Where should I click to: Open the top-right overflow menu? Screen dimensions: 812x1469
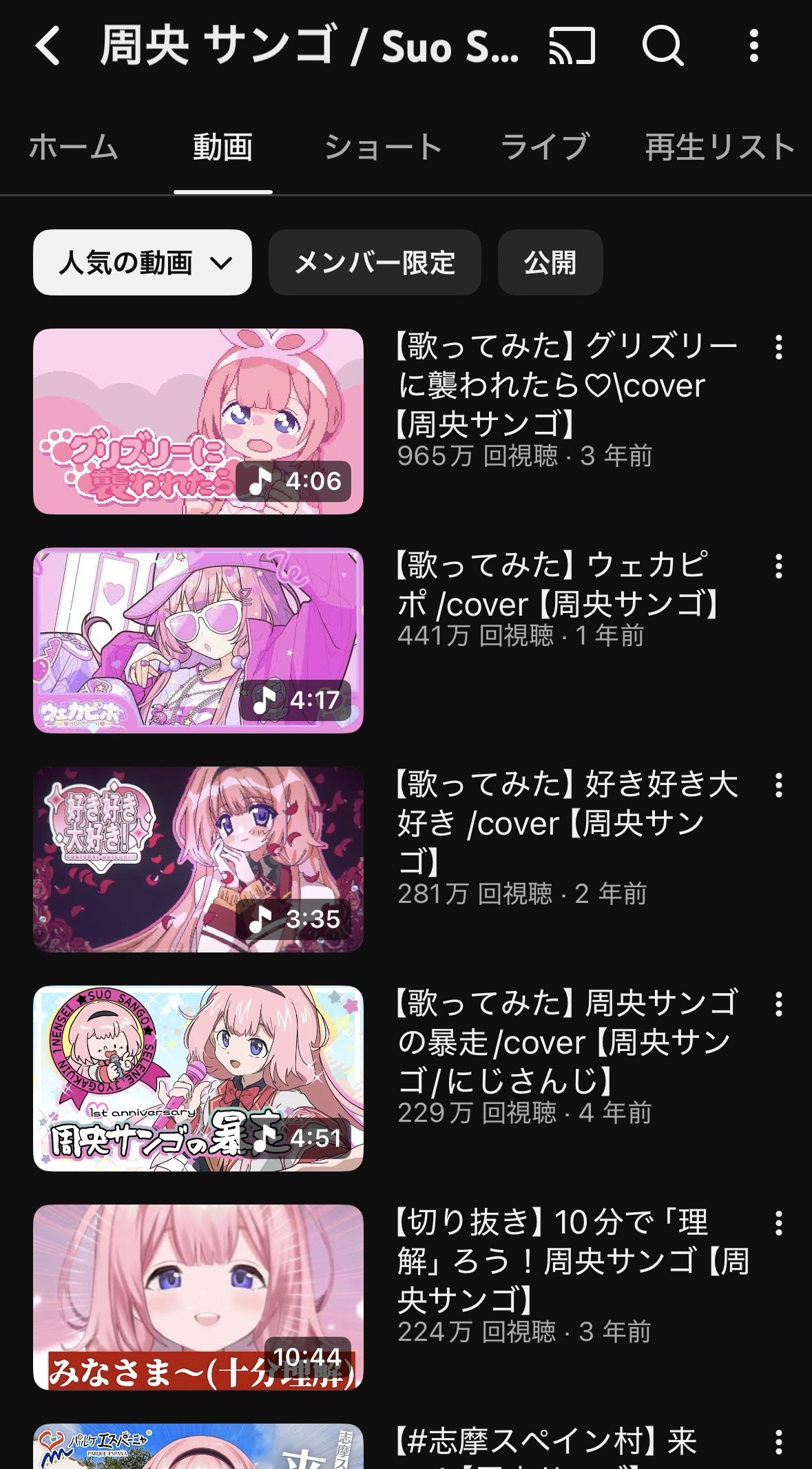[x=754, y=46]
